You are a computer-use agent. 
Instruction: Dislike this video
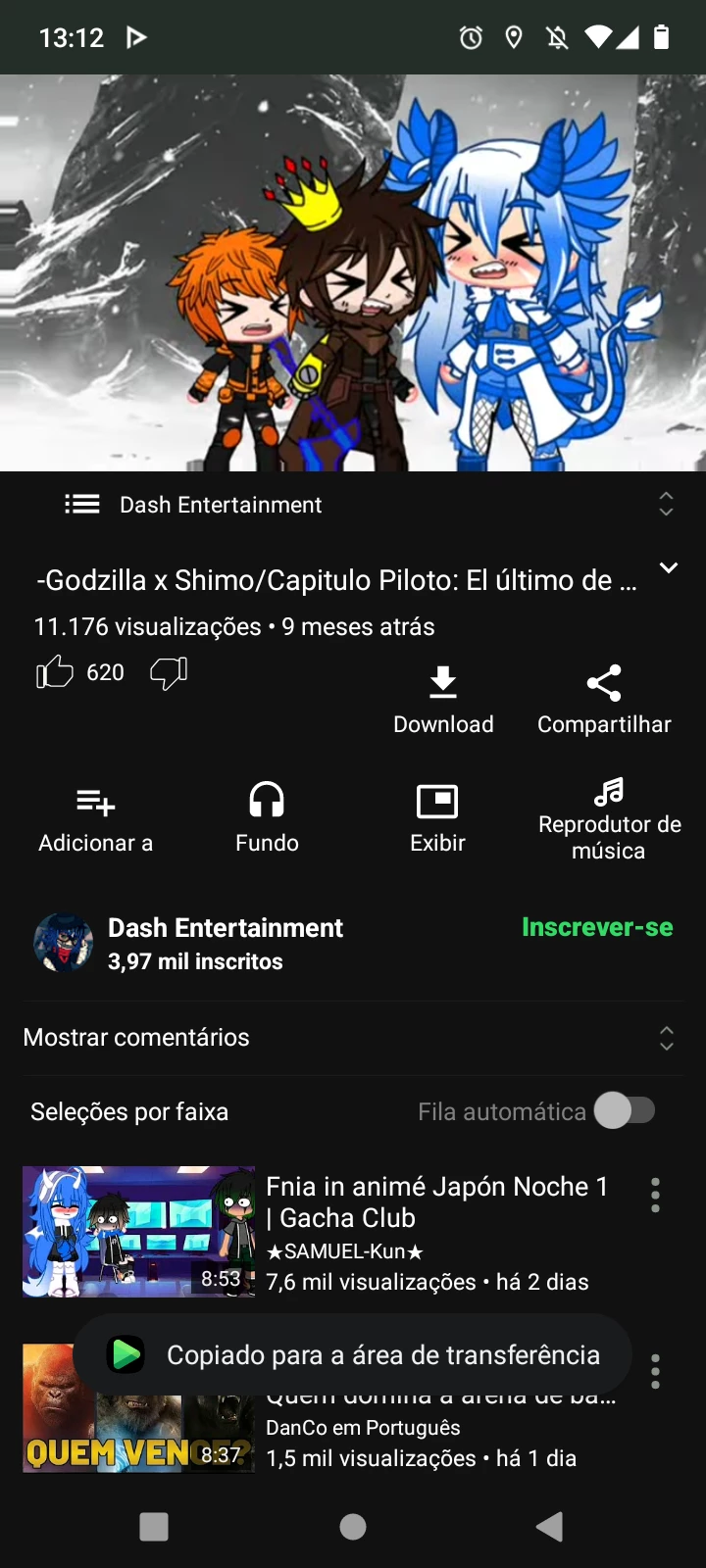[169, 672]
